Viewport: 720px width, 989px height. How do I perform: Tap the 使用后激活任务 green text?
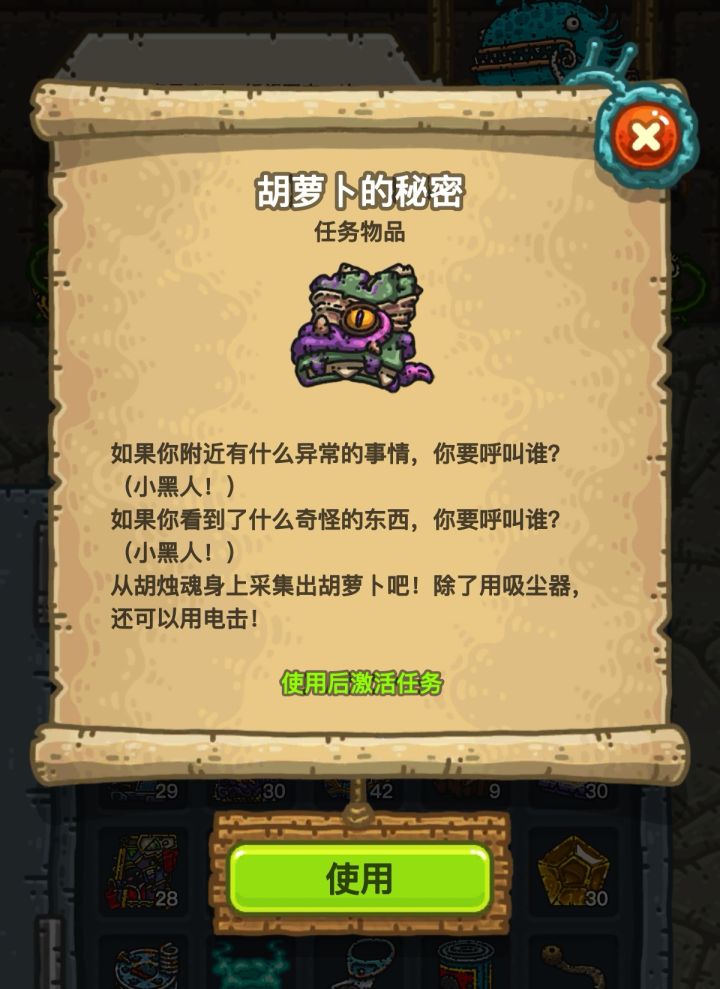(362, 685)
